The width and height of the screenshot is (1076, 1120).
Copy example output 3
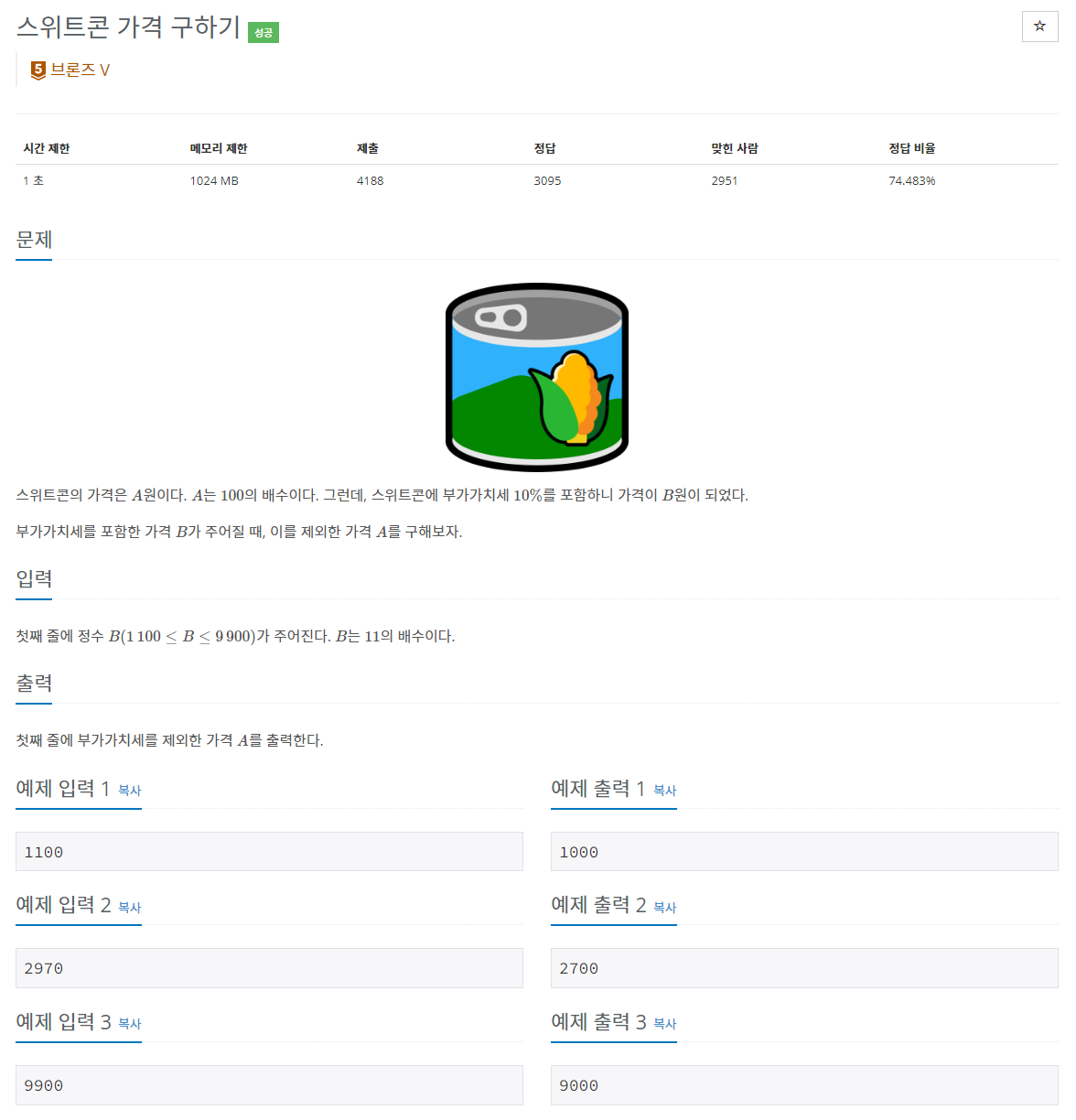coord(664,1024)
